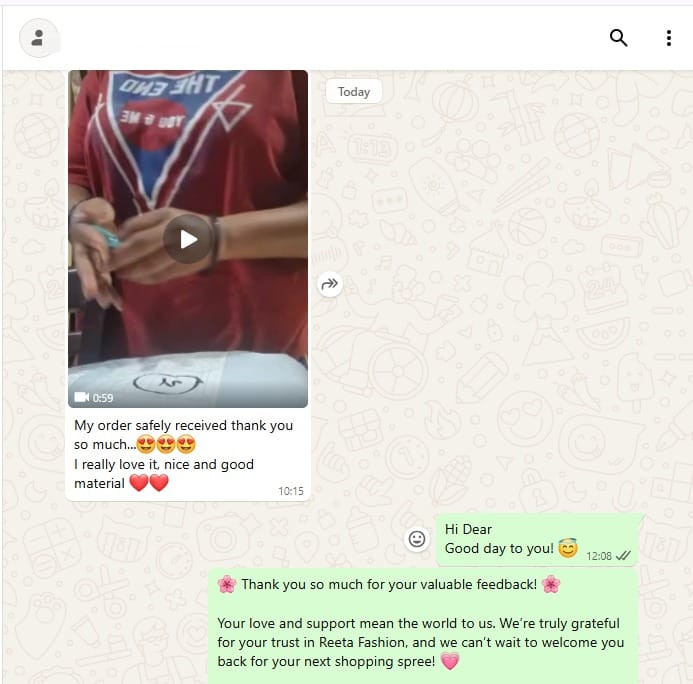React to the "Hi Dear" message with emoji
Image resolution: width=693 pixels, height=684 pixels.
point(417,539)
